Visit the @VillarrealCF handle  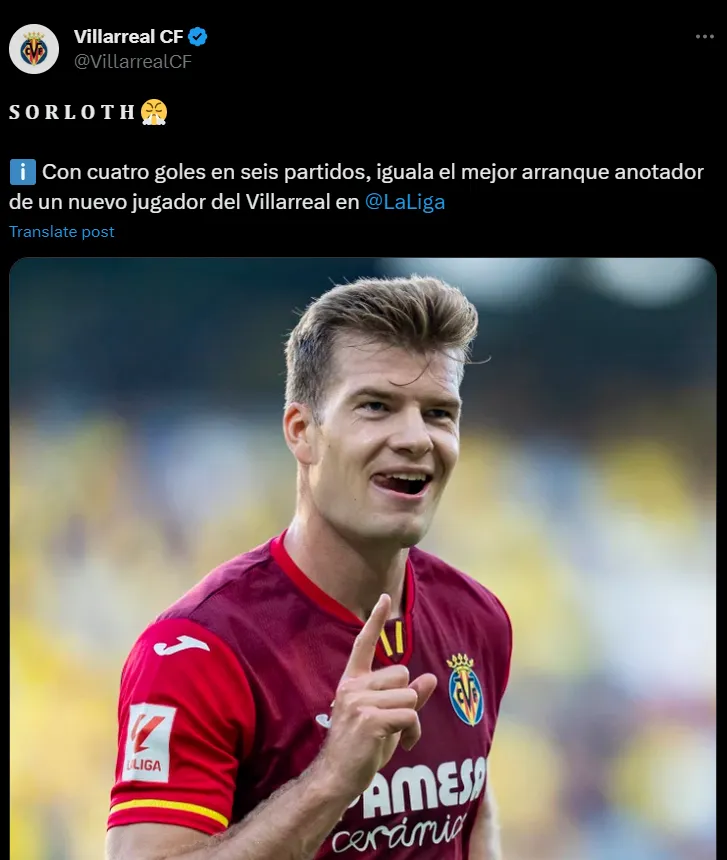(132, 61)
